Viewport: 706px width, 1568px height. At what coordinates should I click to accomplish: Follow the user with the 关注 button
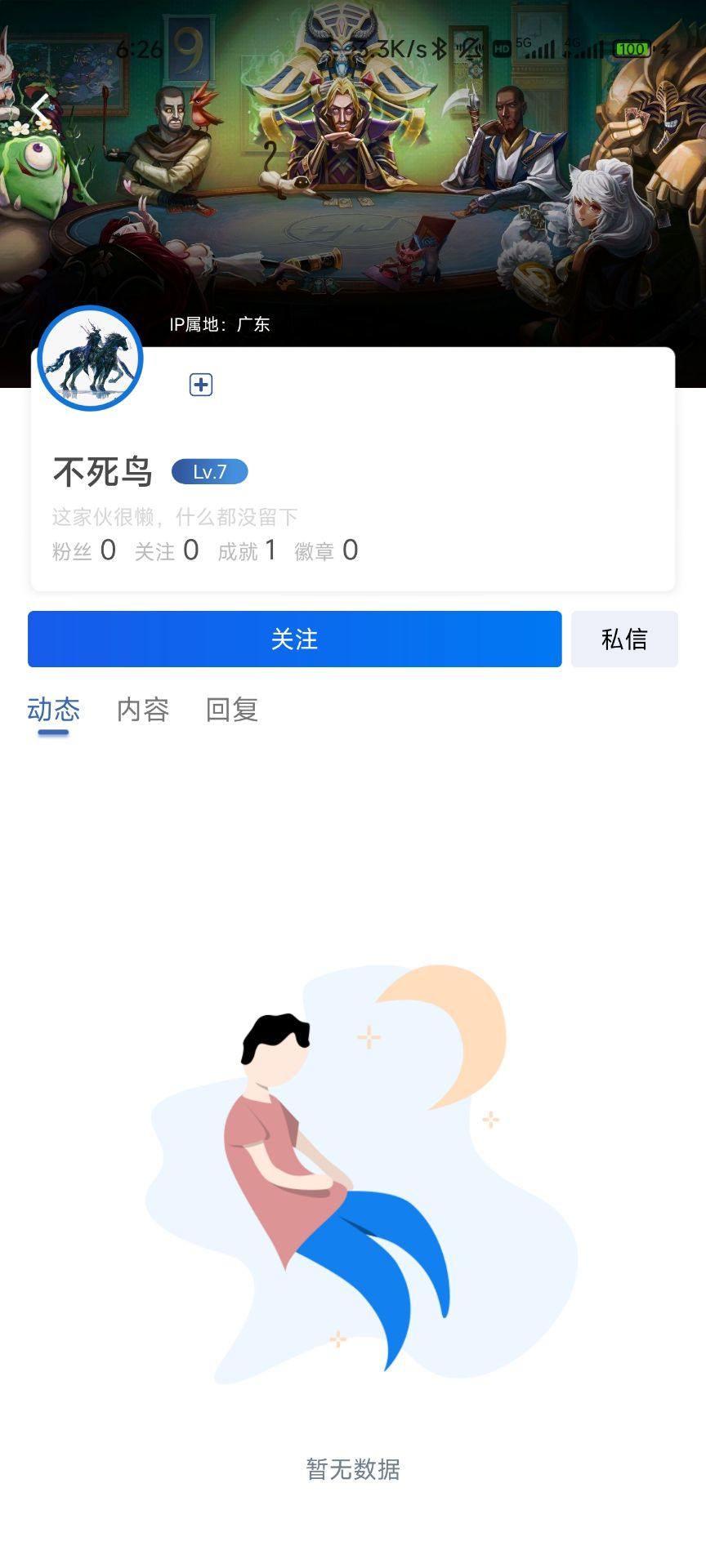point(294,639)
